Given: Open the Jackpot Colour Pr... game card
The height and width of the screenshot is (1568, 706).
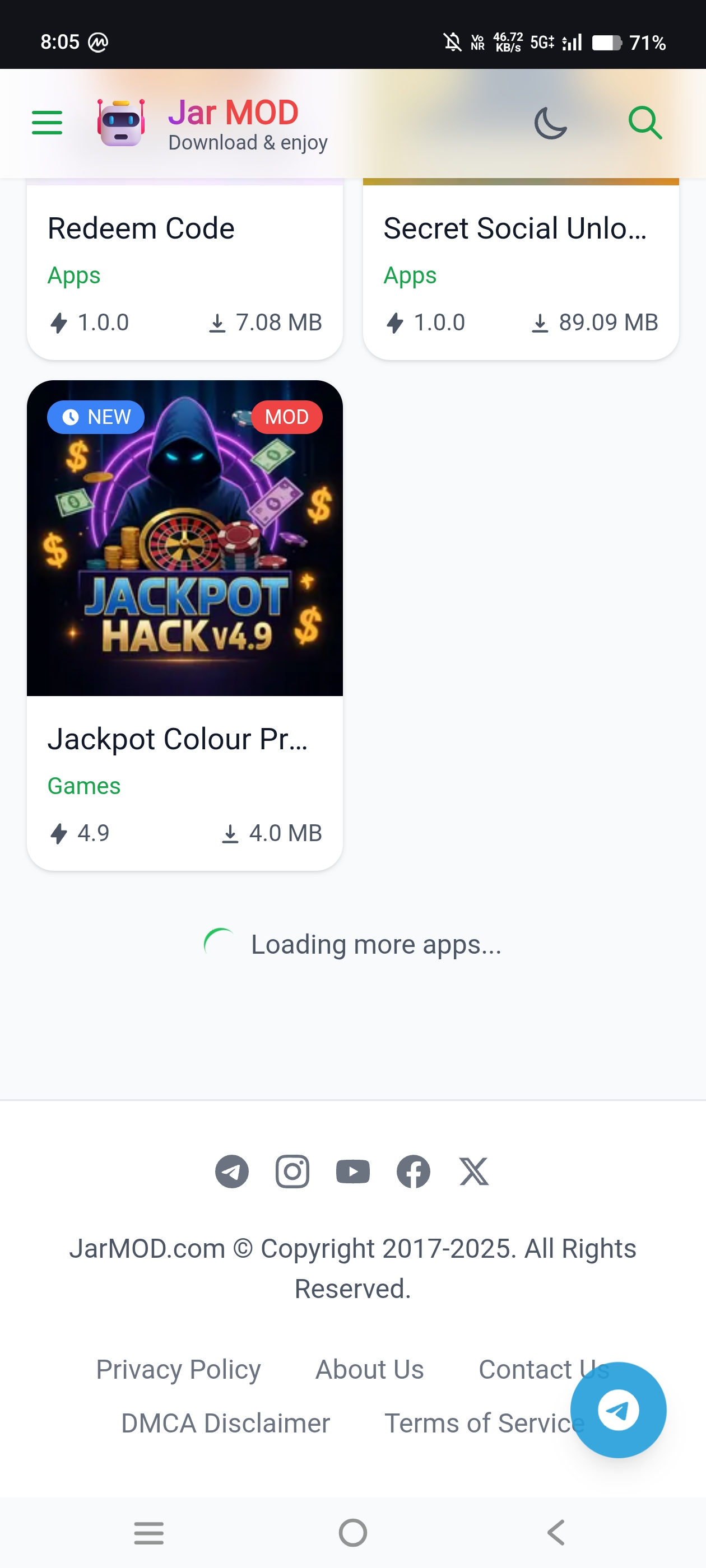Looking at the screenshot, I should click(x=184, y=625).
